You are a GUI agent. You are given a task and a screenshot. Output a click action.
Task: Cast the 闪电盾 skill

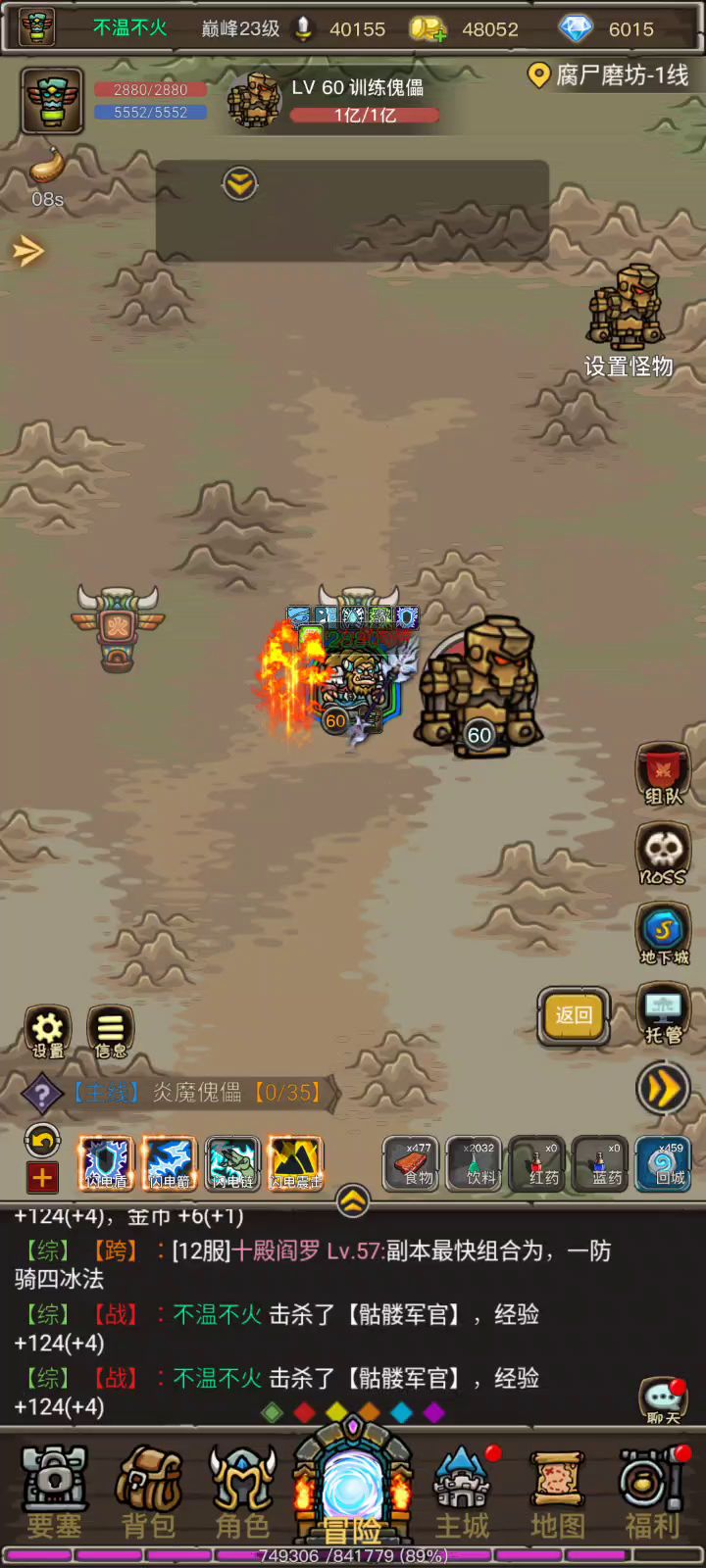106,1163
